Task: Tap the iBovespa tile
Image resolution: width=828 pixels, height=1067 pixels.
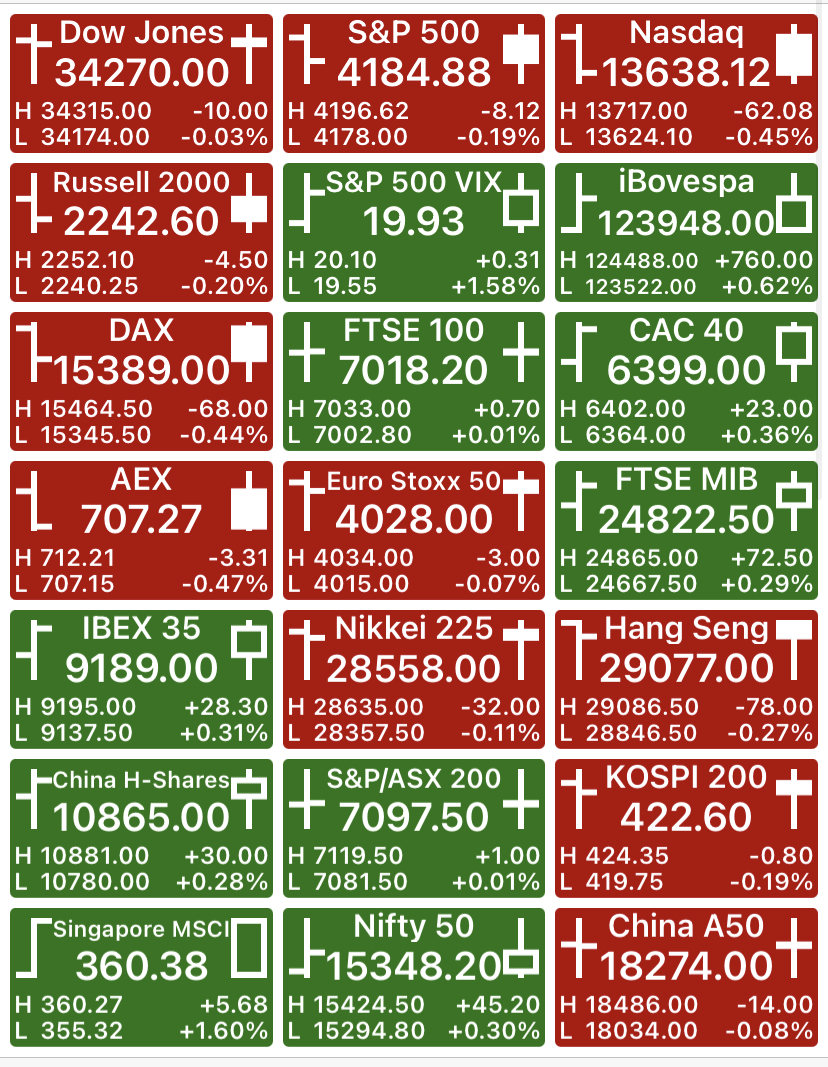Action: pos(686,232)
